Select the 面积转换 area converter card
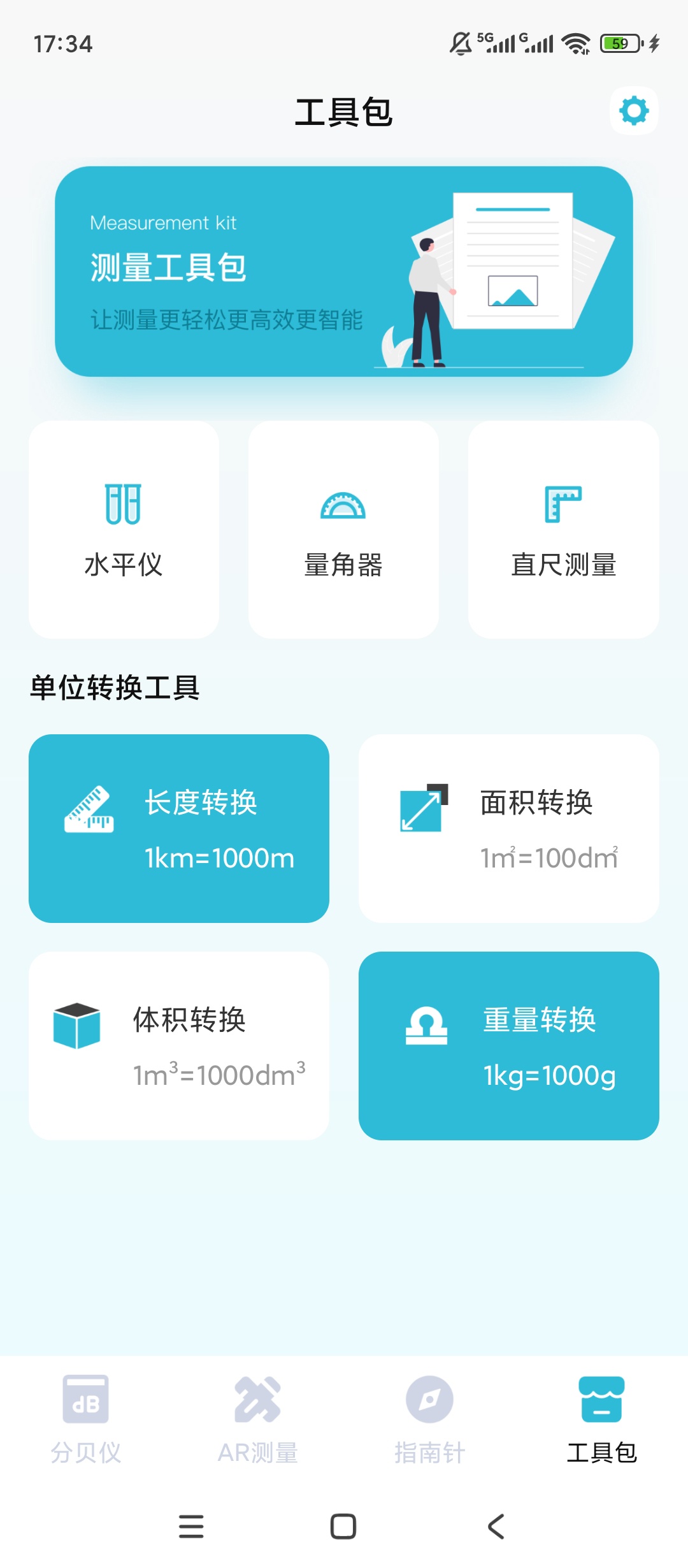This screenshot has width=688, height=1568. (508, 828)
